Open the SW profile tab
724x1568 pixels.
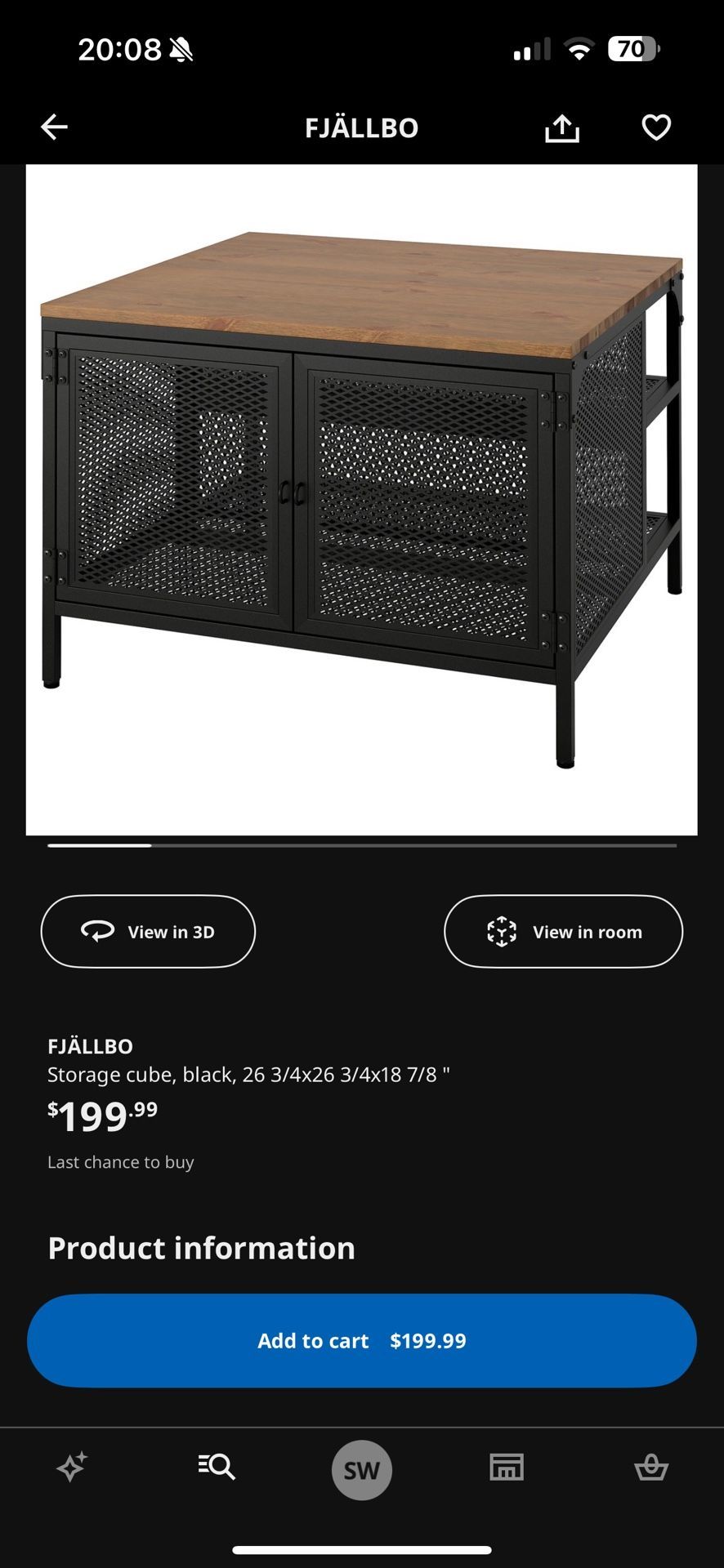[x=361, y=1470]
